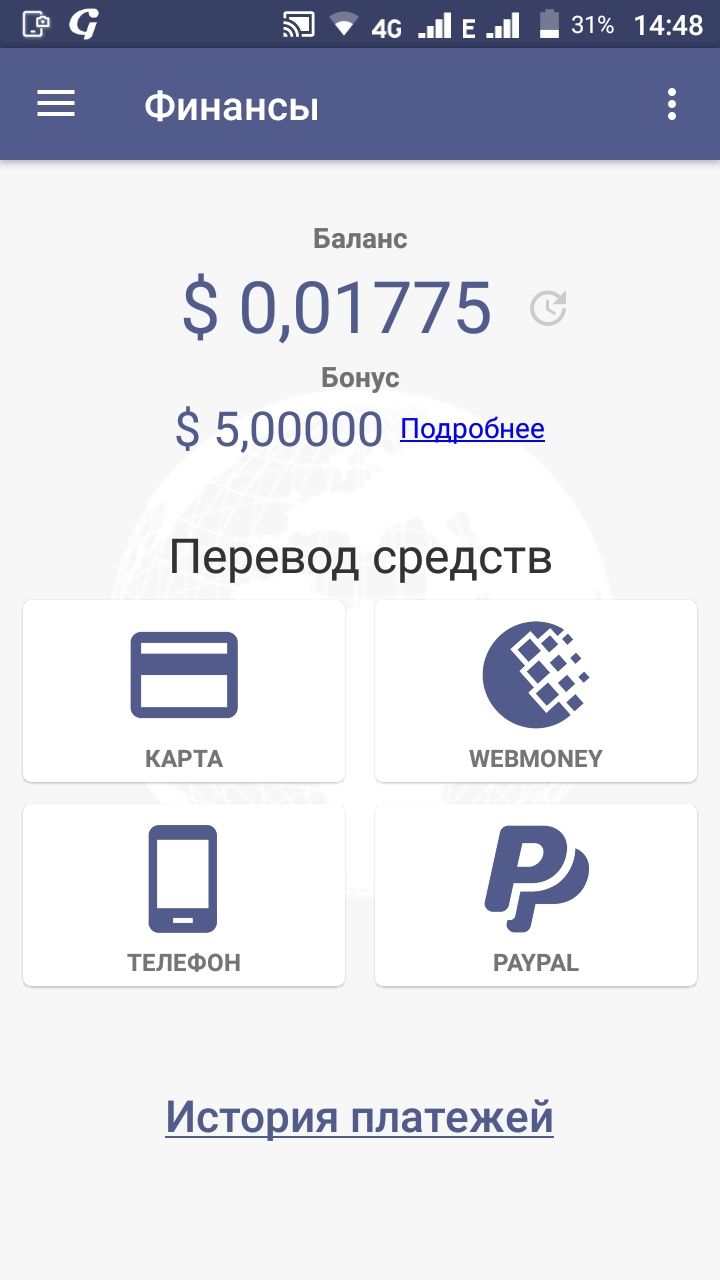This screenshot has width=720, height=1280.
Task: Open the hamburger navigation menu
Action: coord(56,104)
